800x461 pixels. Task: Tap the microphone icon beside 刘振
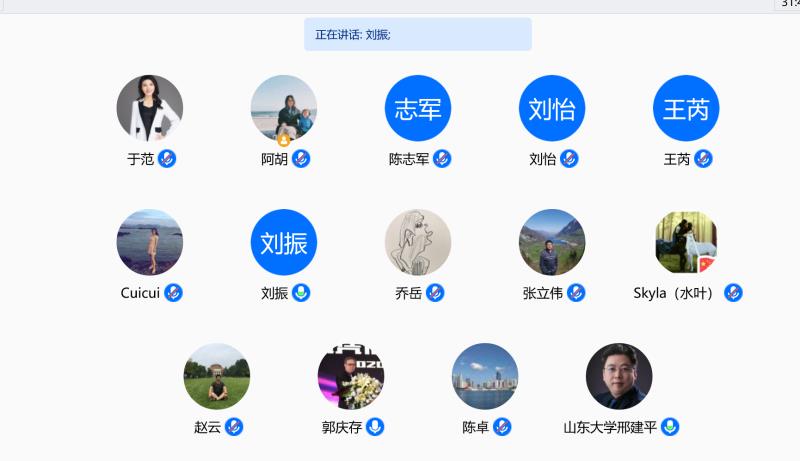301,293
